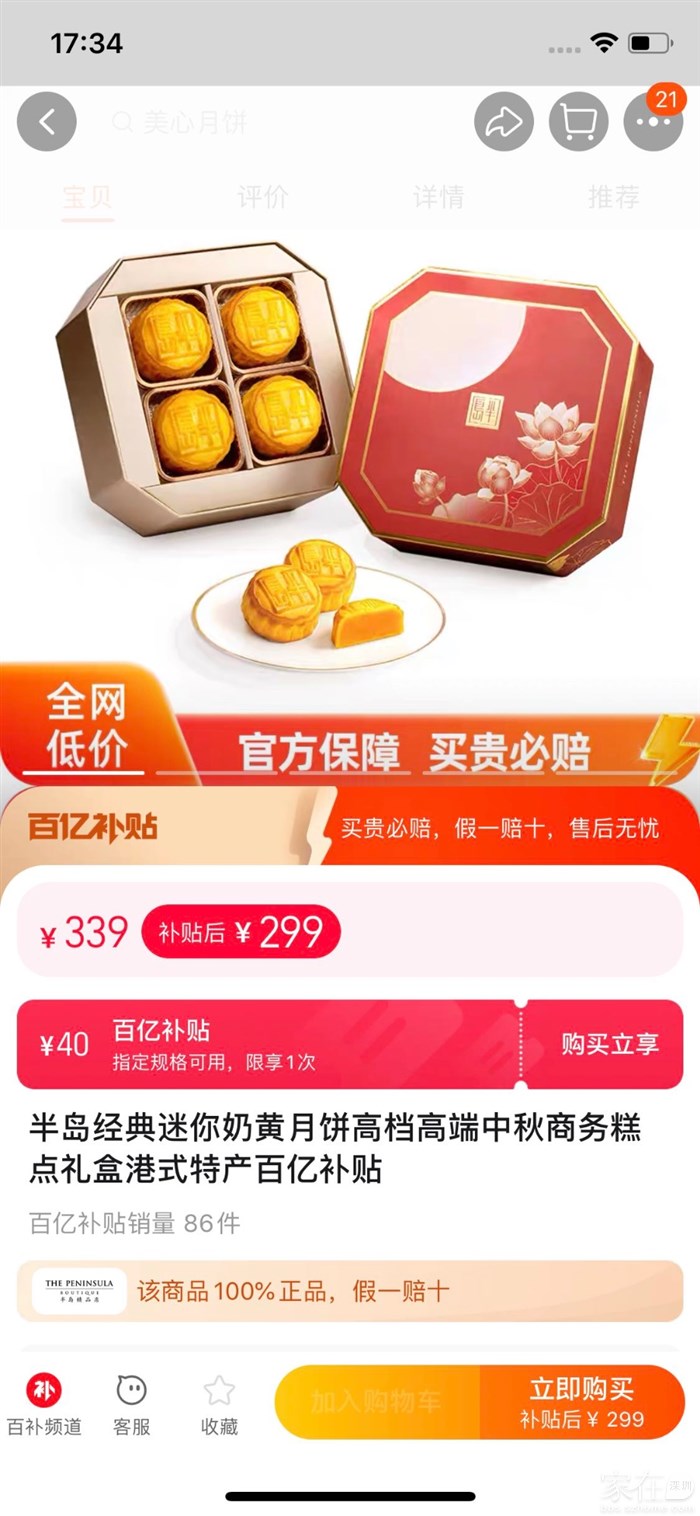The image size is (700, 1516).
Task: Switch to the 宝贝 tab
Action: coord(87,197)
